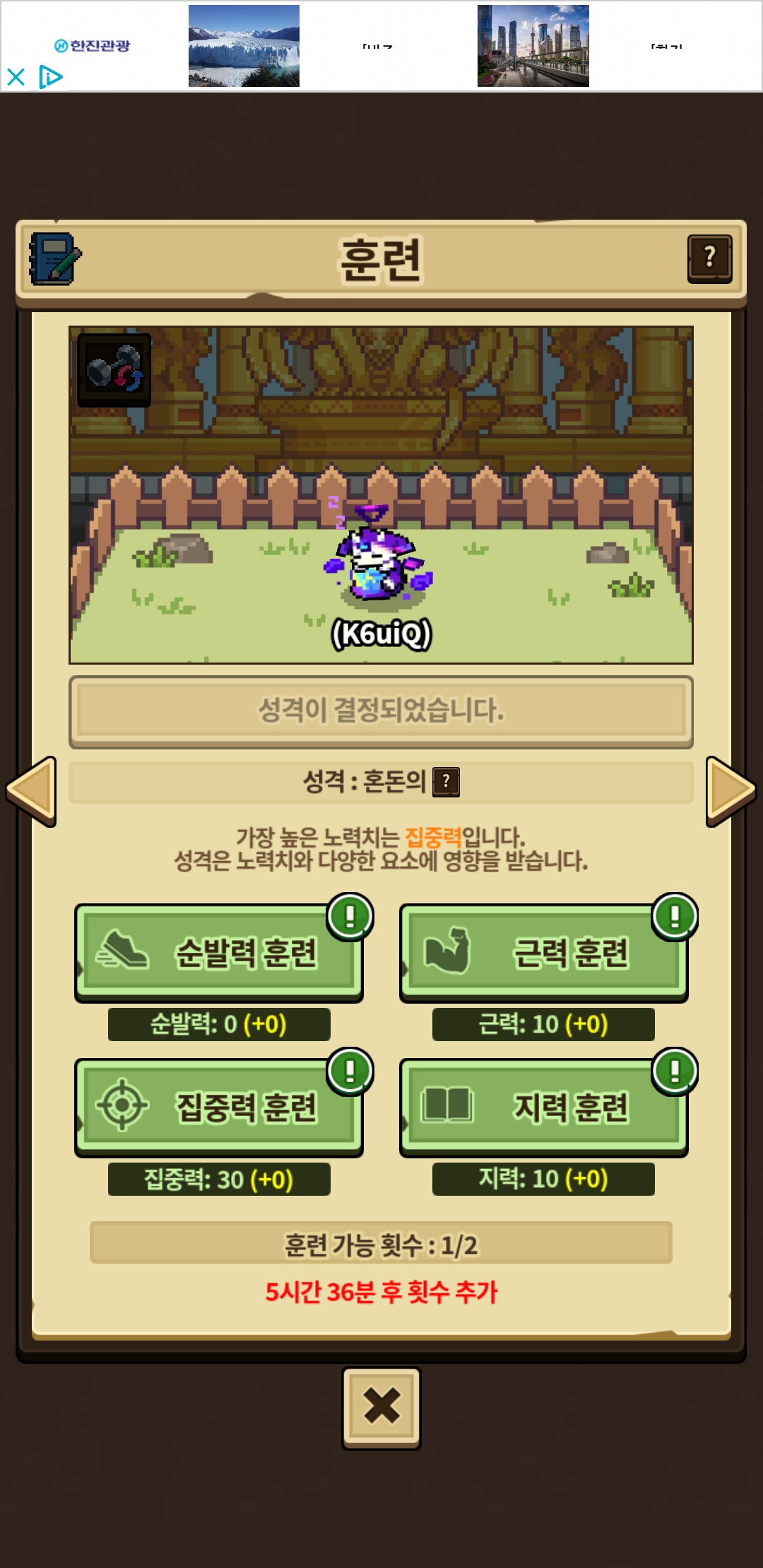Open the help icon next to 성격 : 혼돈의
Image resolution: width=763 pixels, height=1568 pixels.
pos(446,782)
